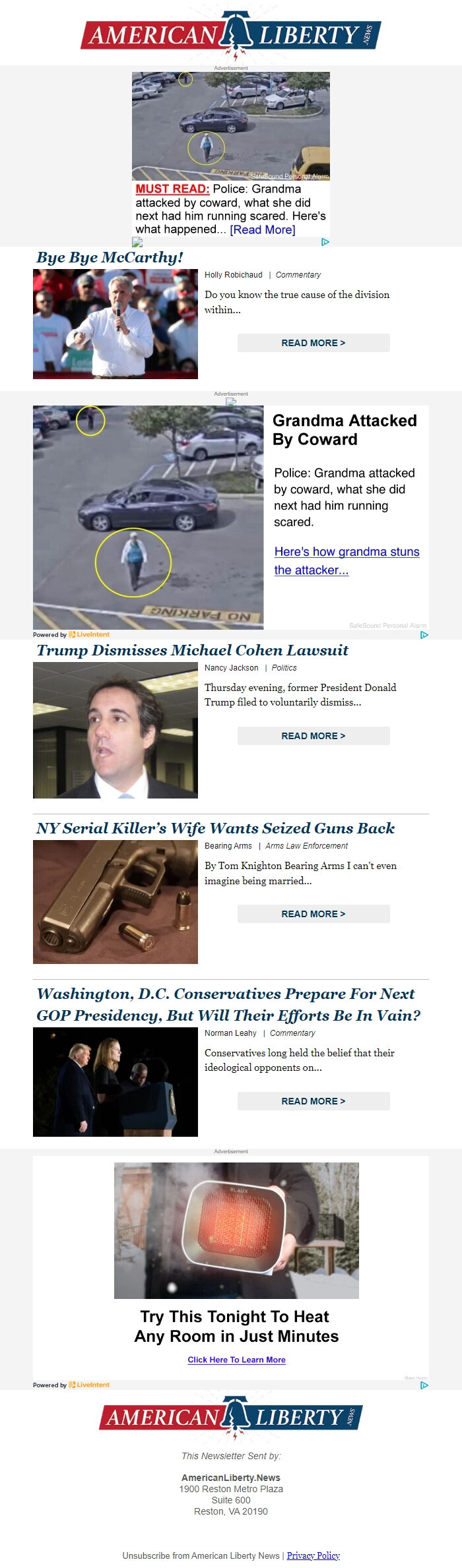The height and width of the screenshot is (1568, 462).
Task: Open the handgun article image
Action: click(115, 902)
